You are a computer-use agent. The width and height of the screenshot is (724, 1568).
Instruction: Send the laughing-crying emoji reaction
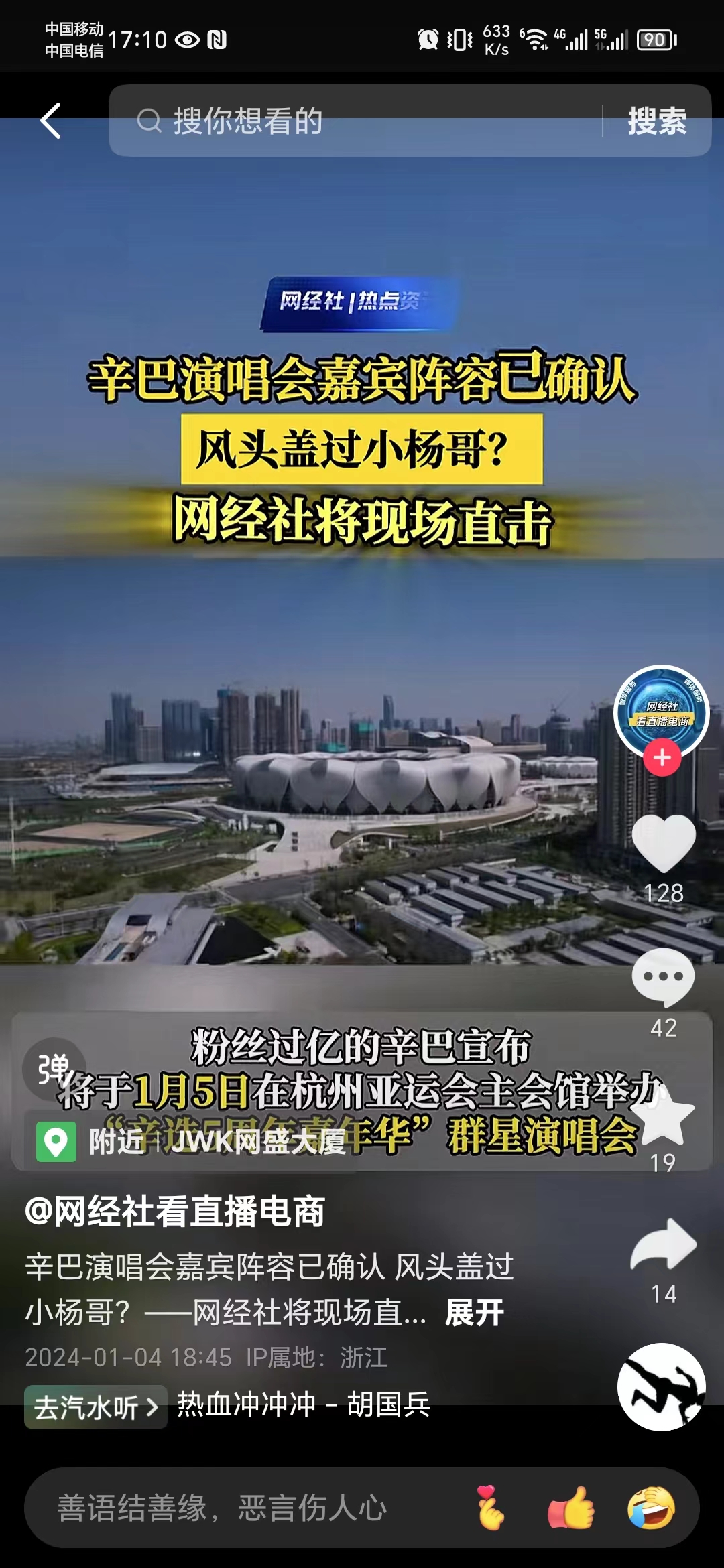tap(650, 1508)
